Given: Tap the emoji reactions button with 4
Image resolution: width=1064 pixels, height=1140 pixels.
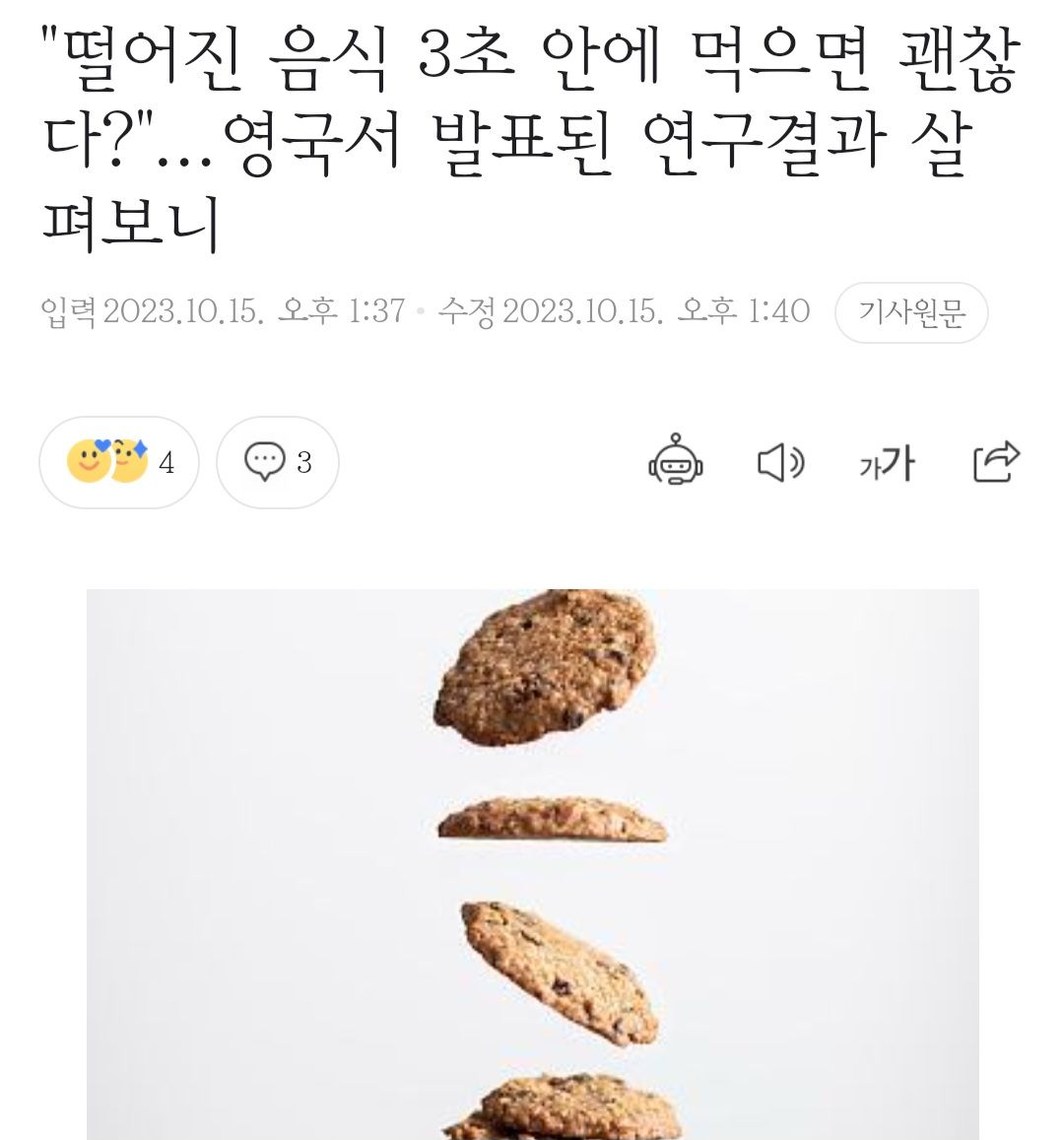Looking at the screenshot, I should pyautogui.click(x=119, y=462).
